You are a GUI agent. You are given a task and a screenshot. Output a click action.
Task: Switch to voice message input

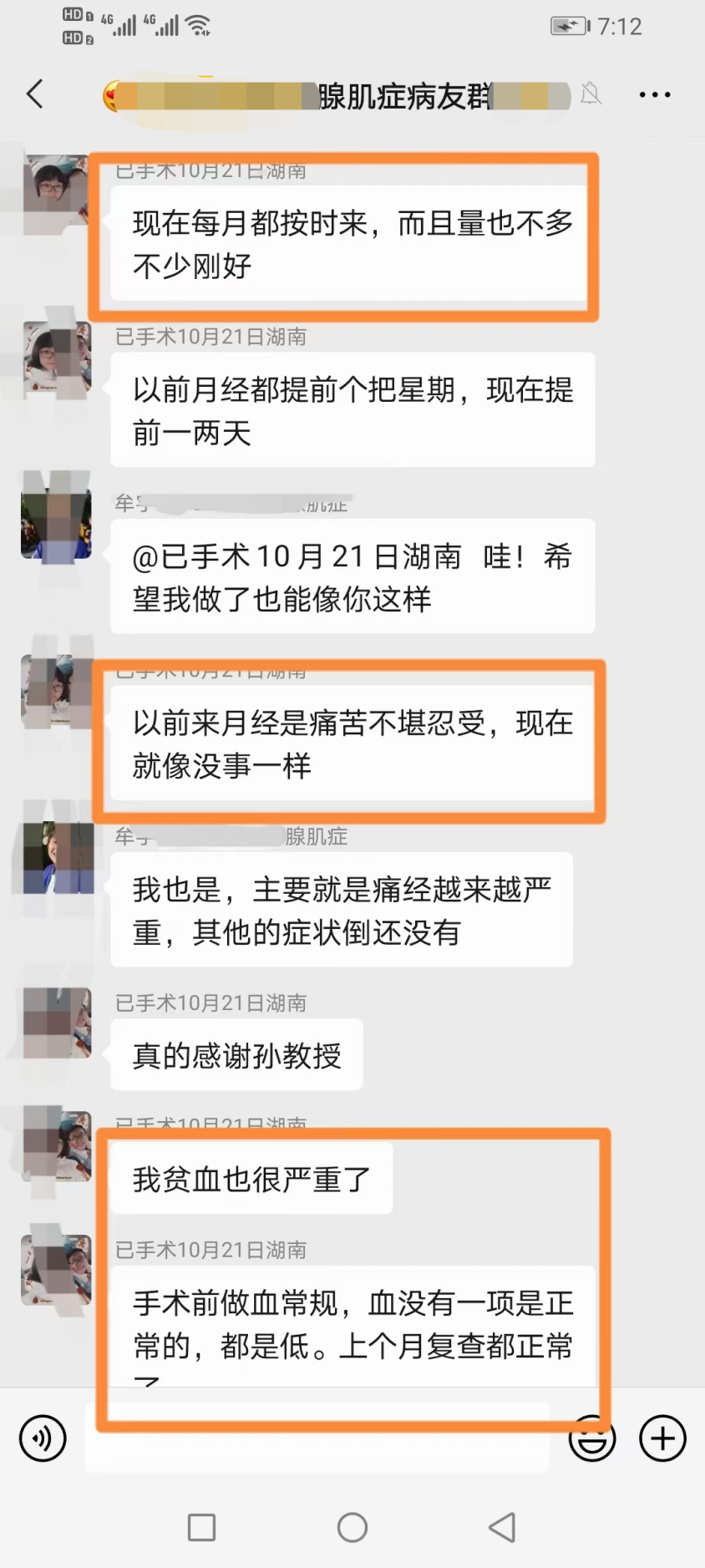(43, 1439)
